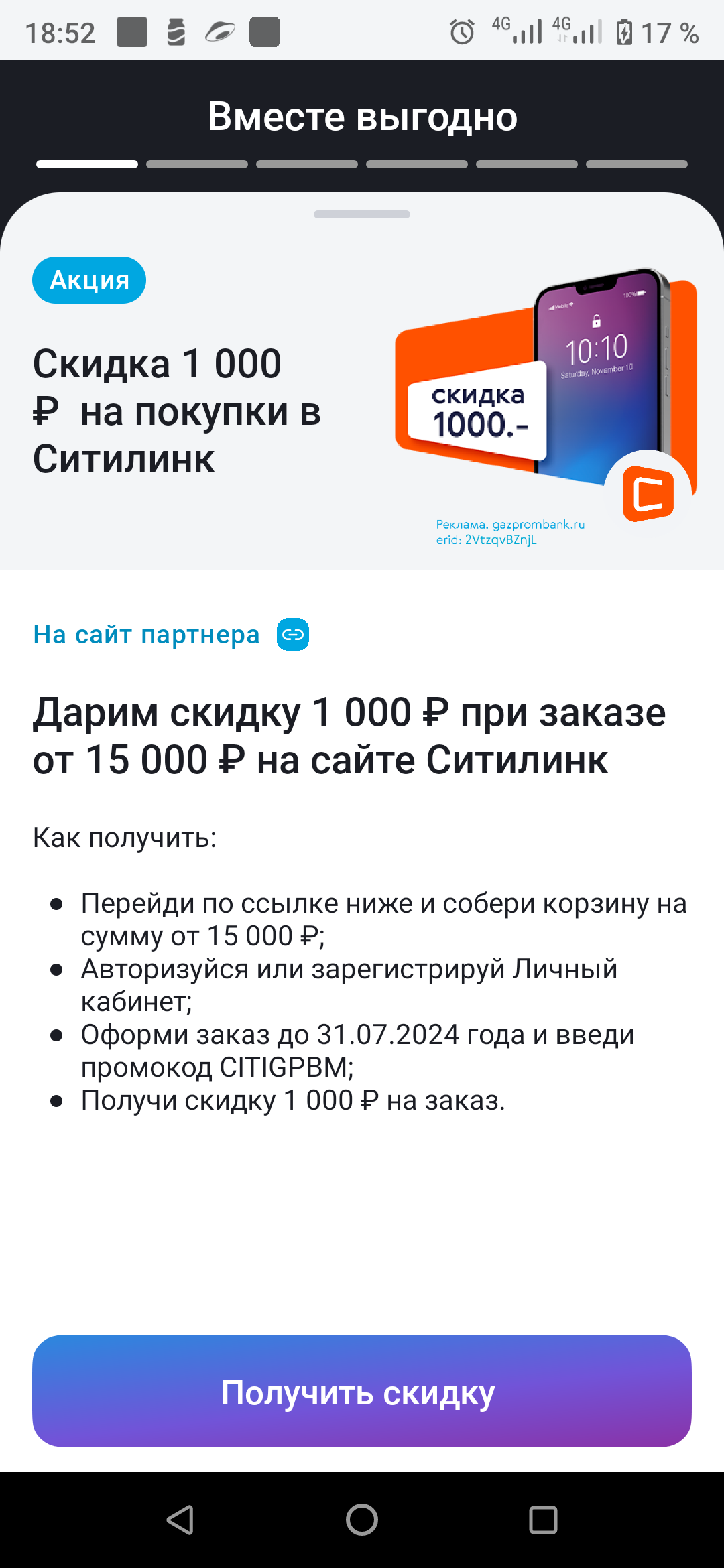The height and width of the screenshot is (1568, 724).
Task: Go back with the system back button
Action: coord(180,1519)
